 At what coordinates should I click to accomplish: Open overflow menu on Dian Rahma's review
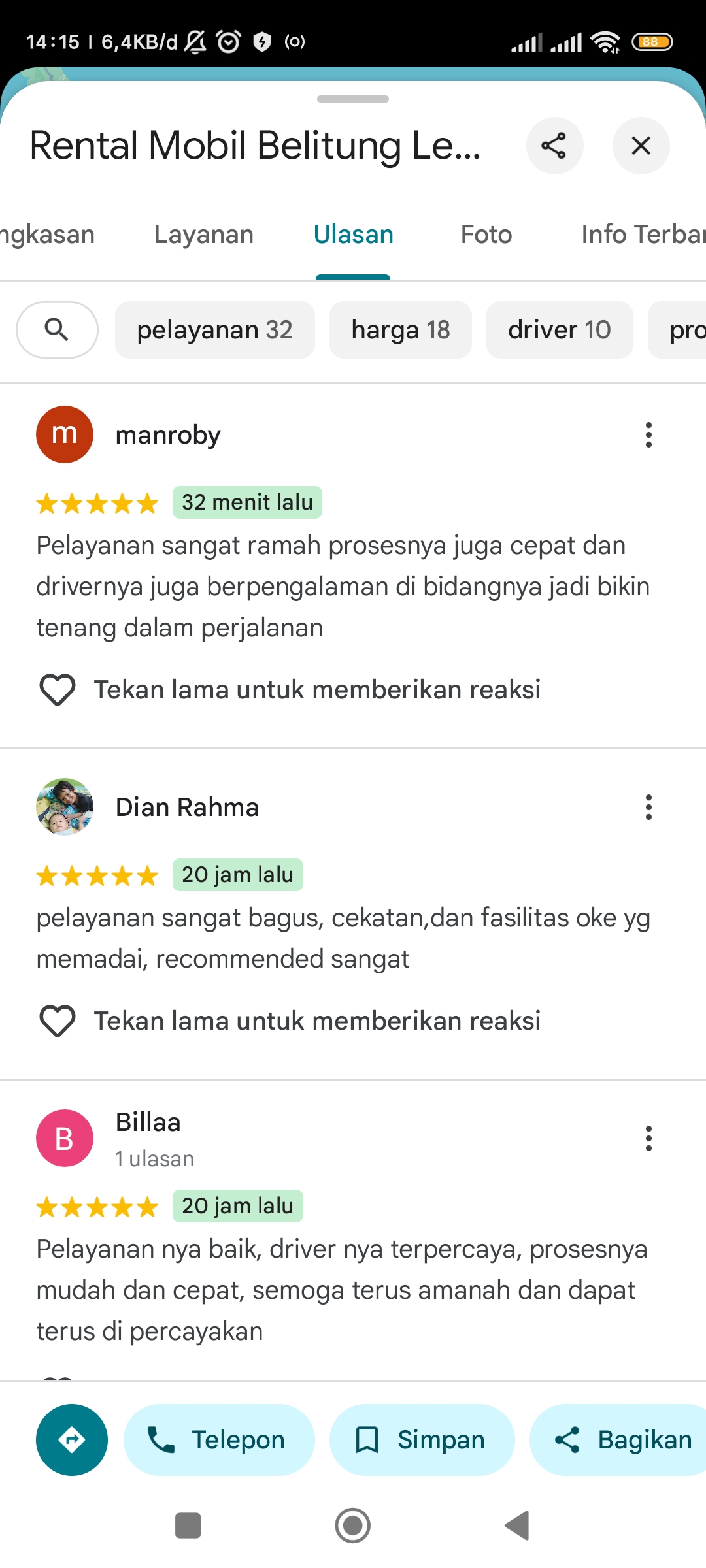pos(648,807)
